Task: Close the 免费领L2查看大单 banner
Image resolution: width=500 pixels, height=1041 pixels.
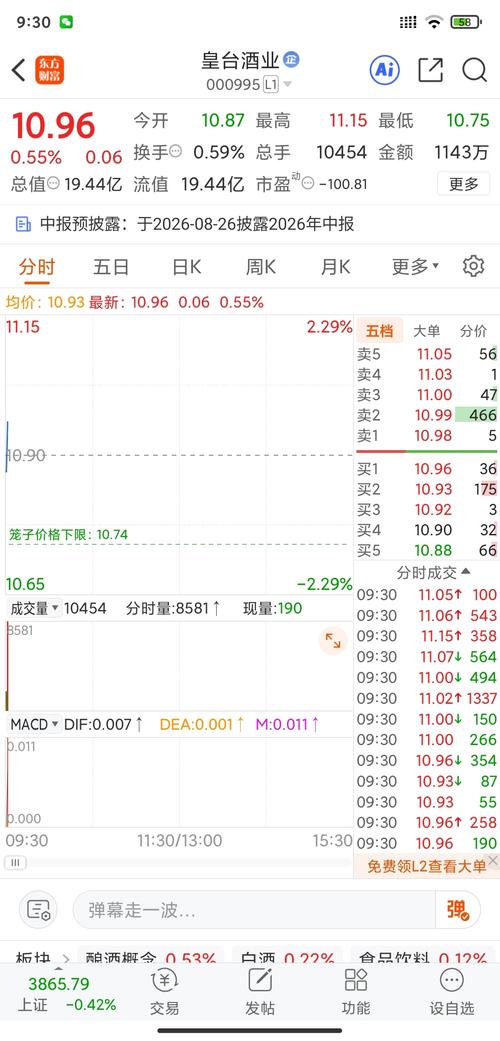Action: (492, 861)
